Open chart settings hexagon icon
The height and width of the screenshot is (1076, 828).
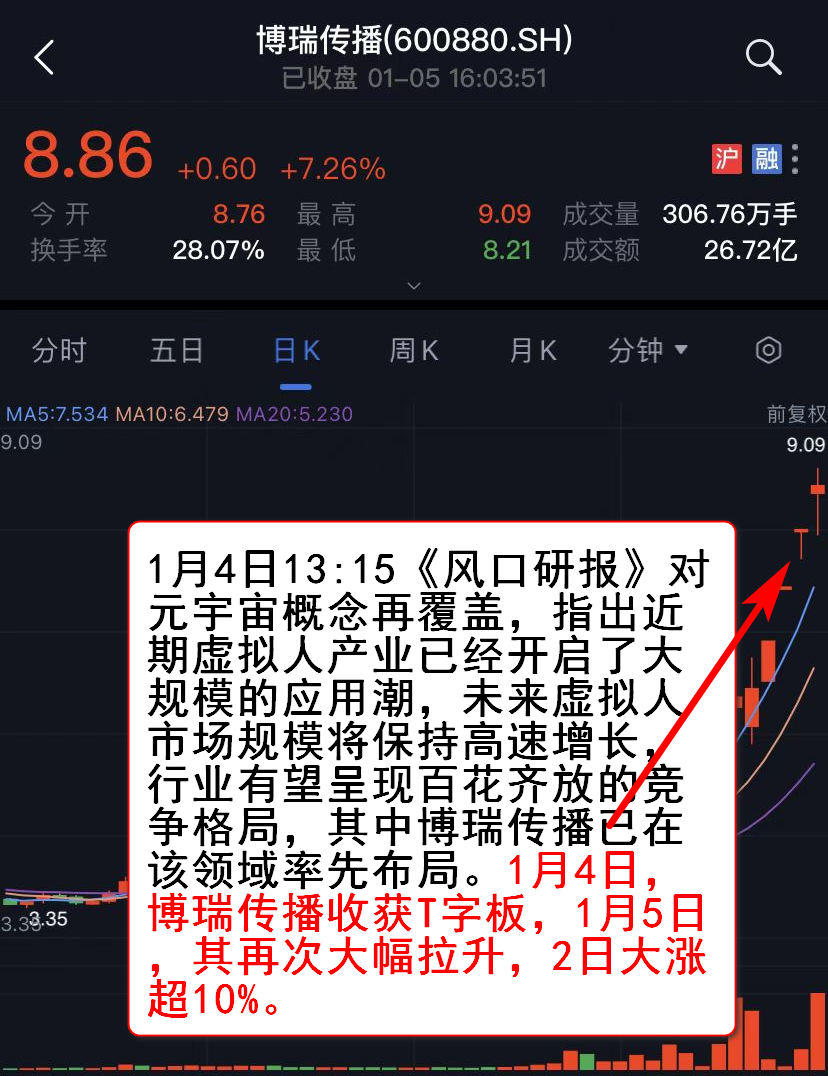768,351
